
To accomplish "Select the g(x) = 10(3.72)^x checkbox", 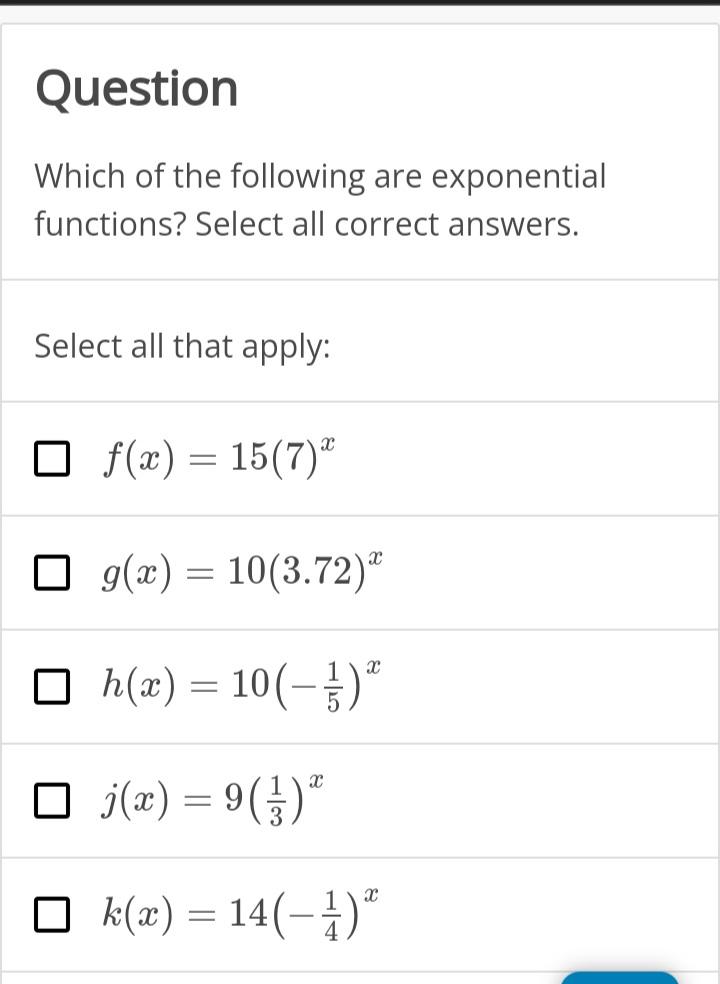I will 51,573.
